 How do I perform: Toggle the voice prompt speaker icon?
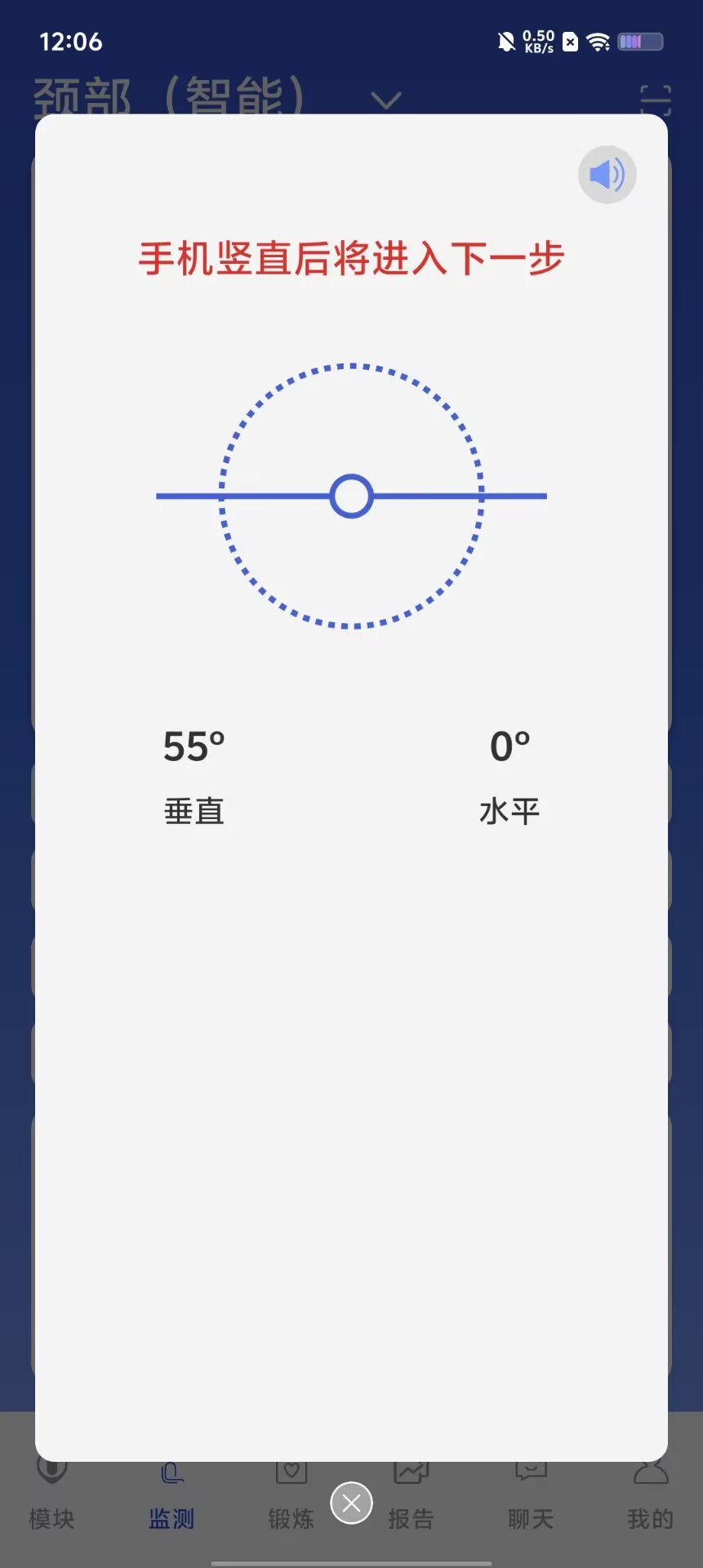607,175
